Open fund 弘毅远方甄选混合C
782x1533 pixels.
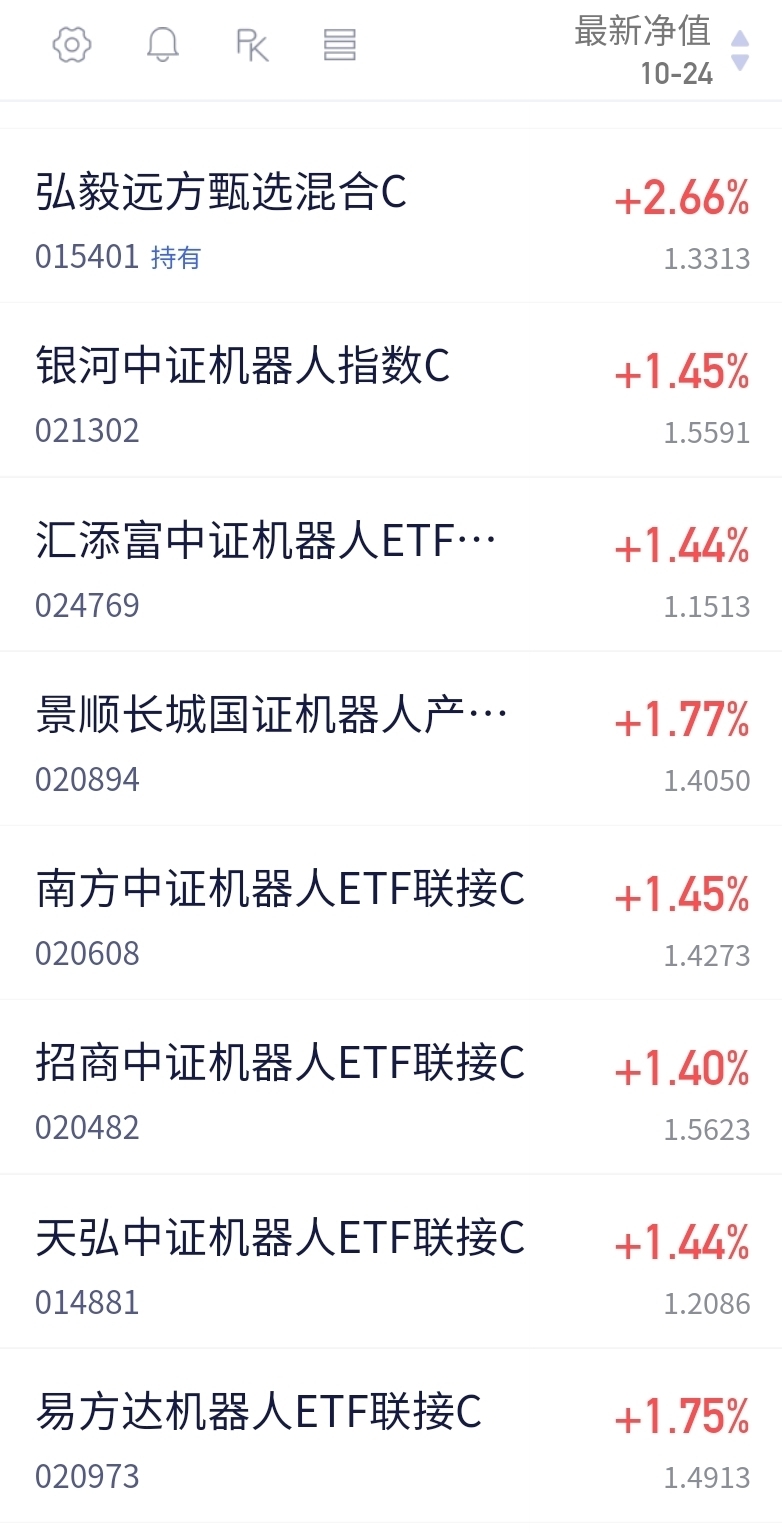click(x=221, y=193)
